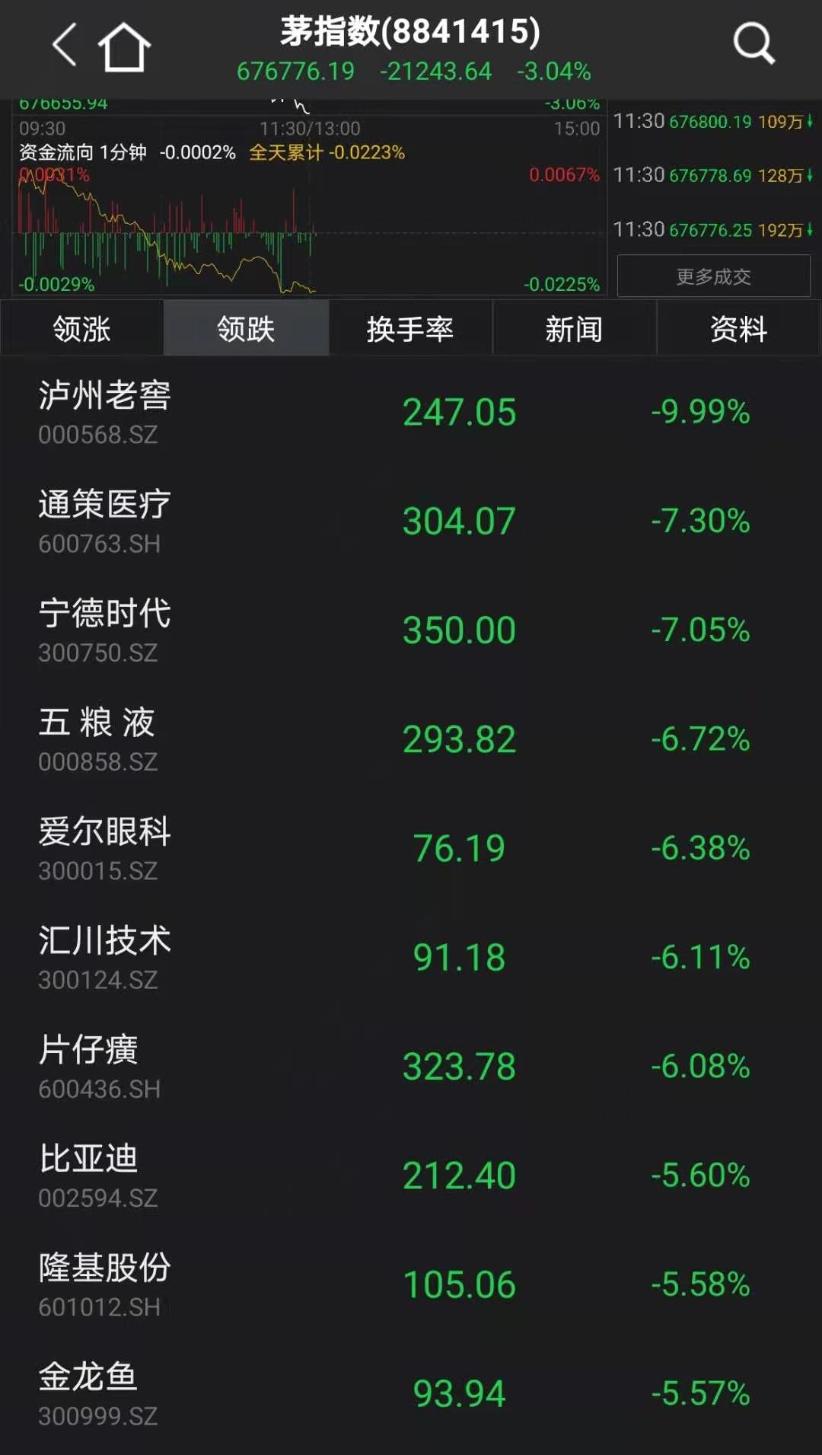Select the 领跌 tab
This screenshot has width=822, height=1455.
coord(246,328)
